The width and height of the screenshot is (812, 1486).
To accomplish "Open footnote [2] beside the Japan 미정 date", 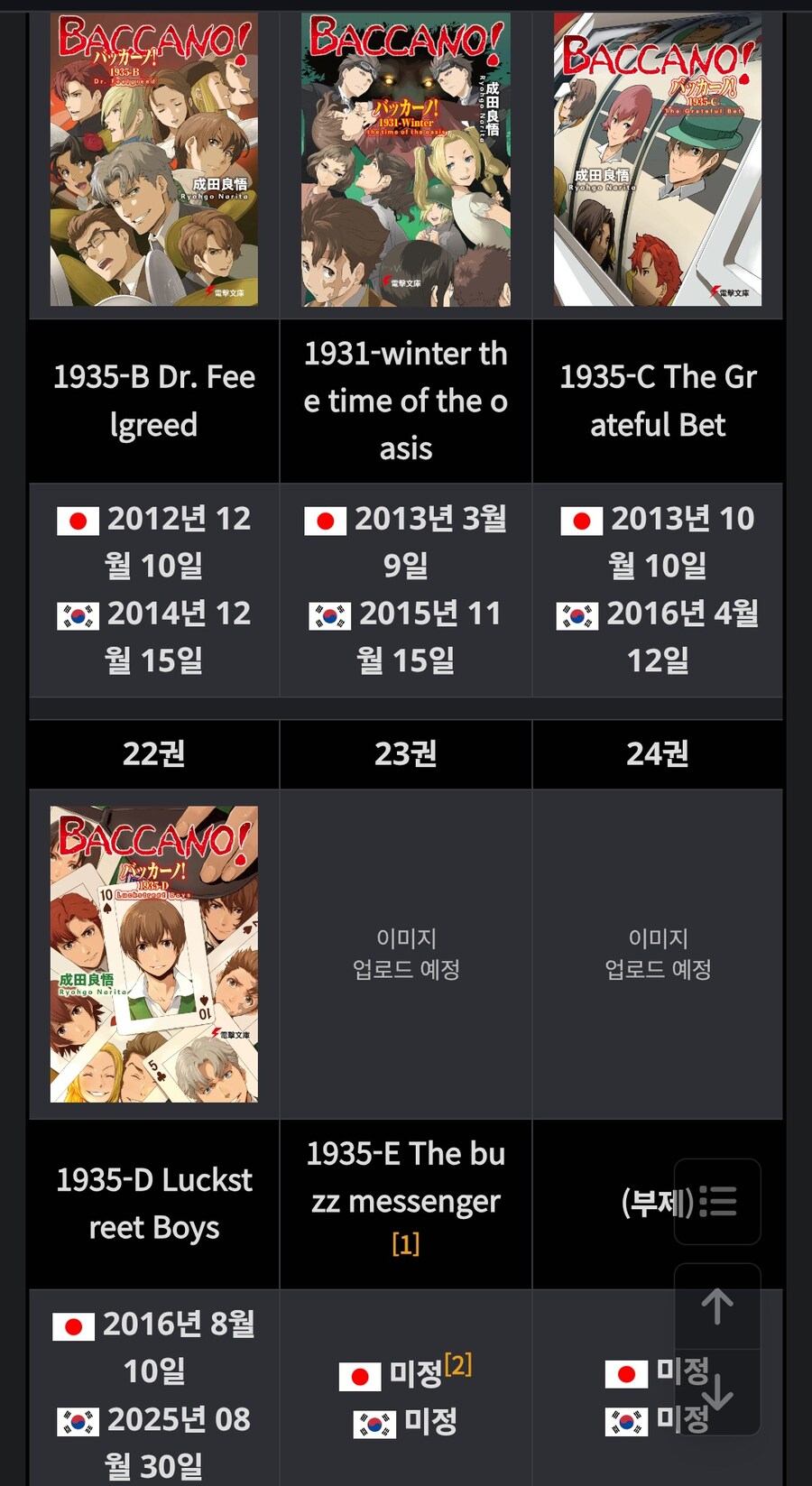I will coord(457,1365).
